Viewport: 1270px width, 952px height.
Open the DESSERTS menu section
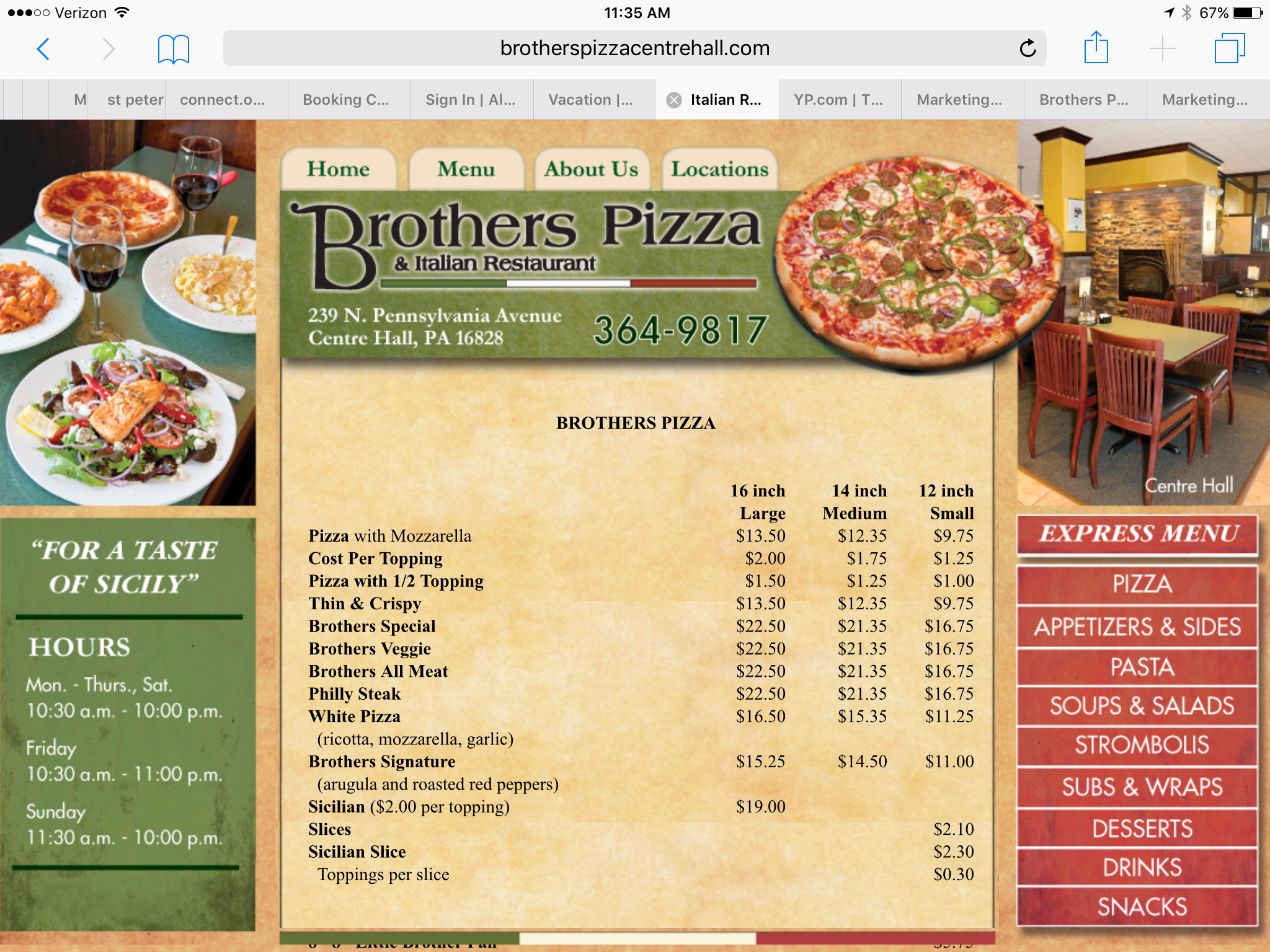(x=1142, y=829)
